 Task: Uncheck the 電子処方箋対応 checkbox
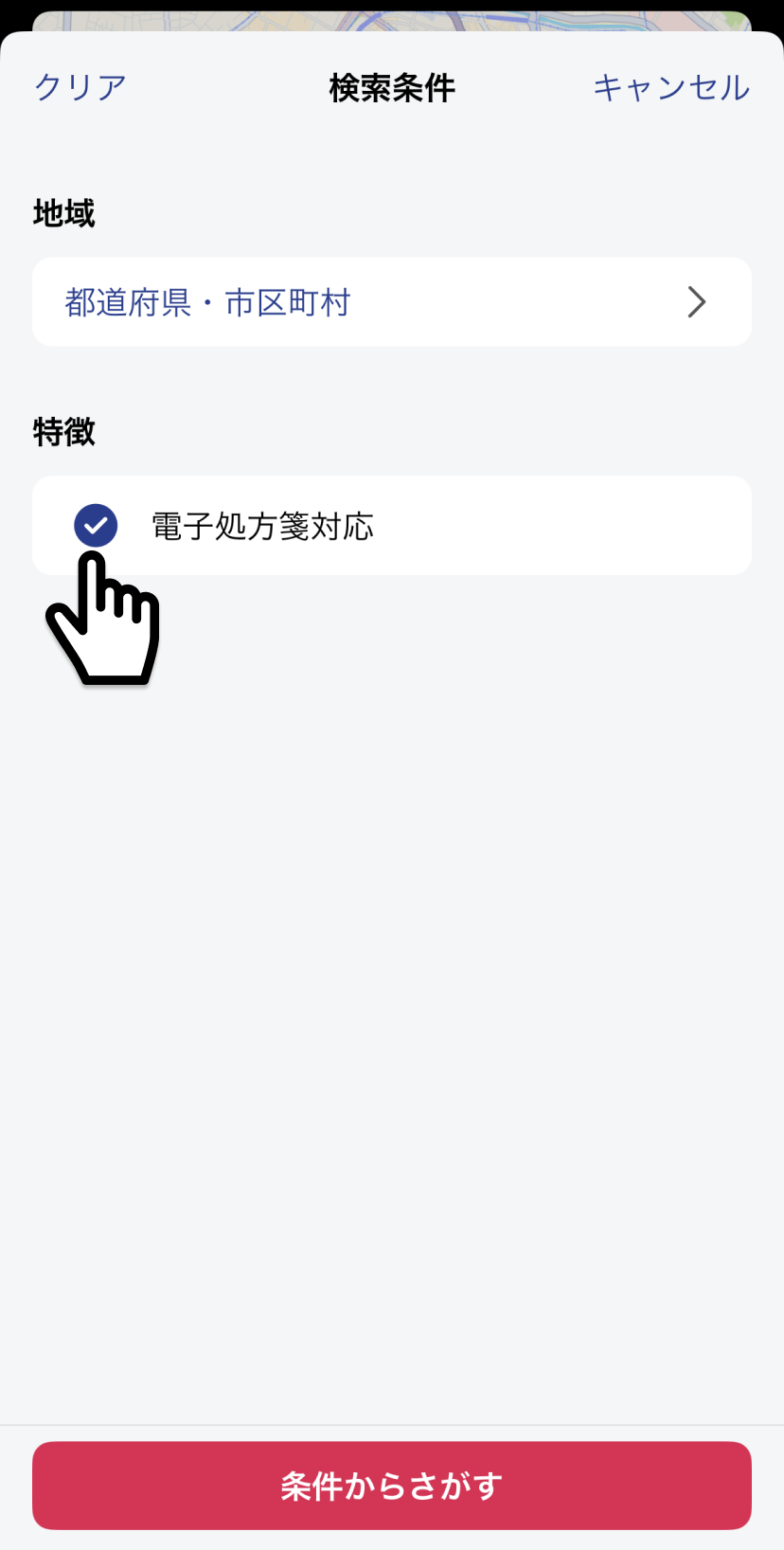tap(96, 526)
